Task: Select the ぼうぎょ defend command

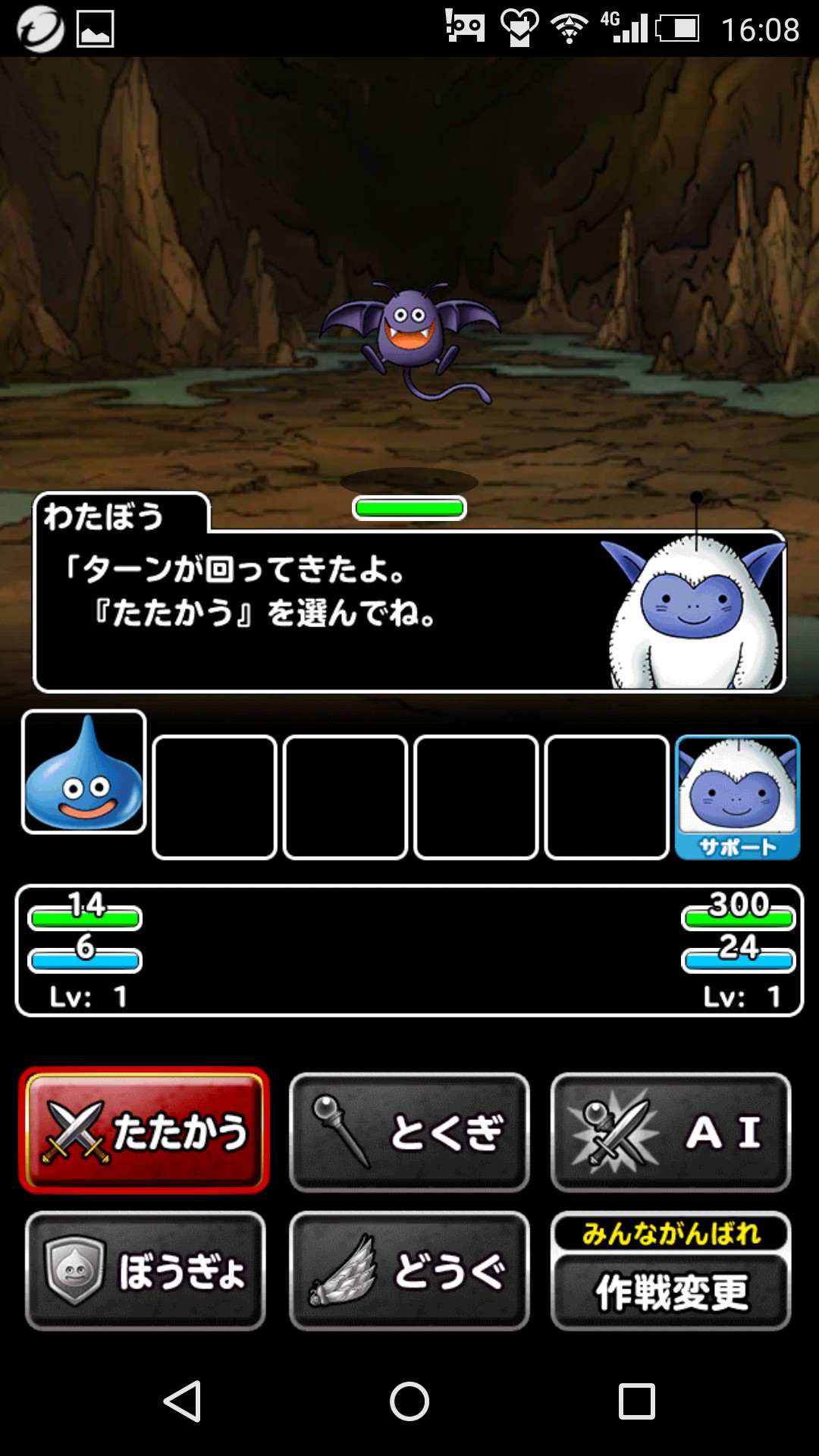Action: tap(145, 1270)
